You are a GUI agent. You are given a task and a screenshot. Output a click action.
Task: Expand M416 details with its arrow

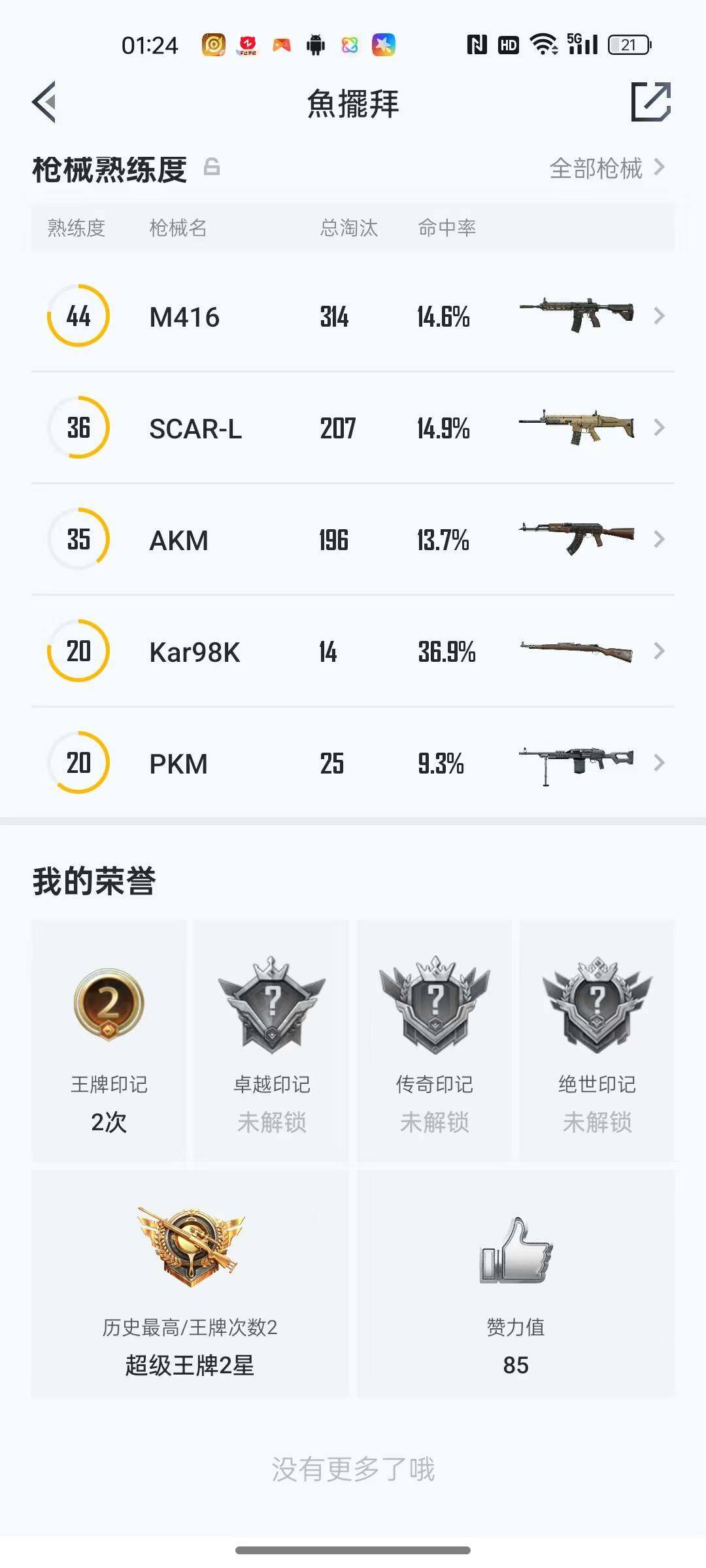[x=658, y=316]
